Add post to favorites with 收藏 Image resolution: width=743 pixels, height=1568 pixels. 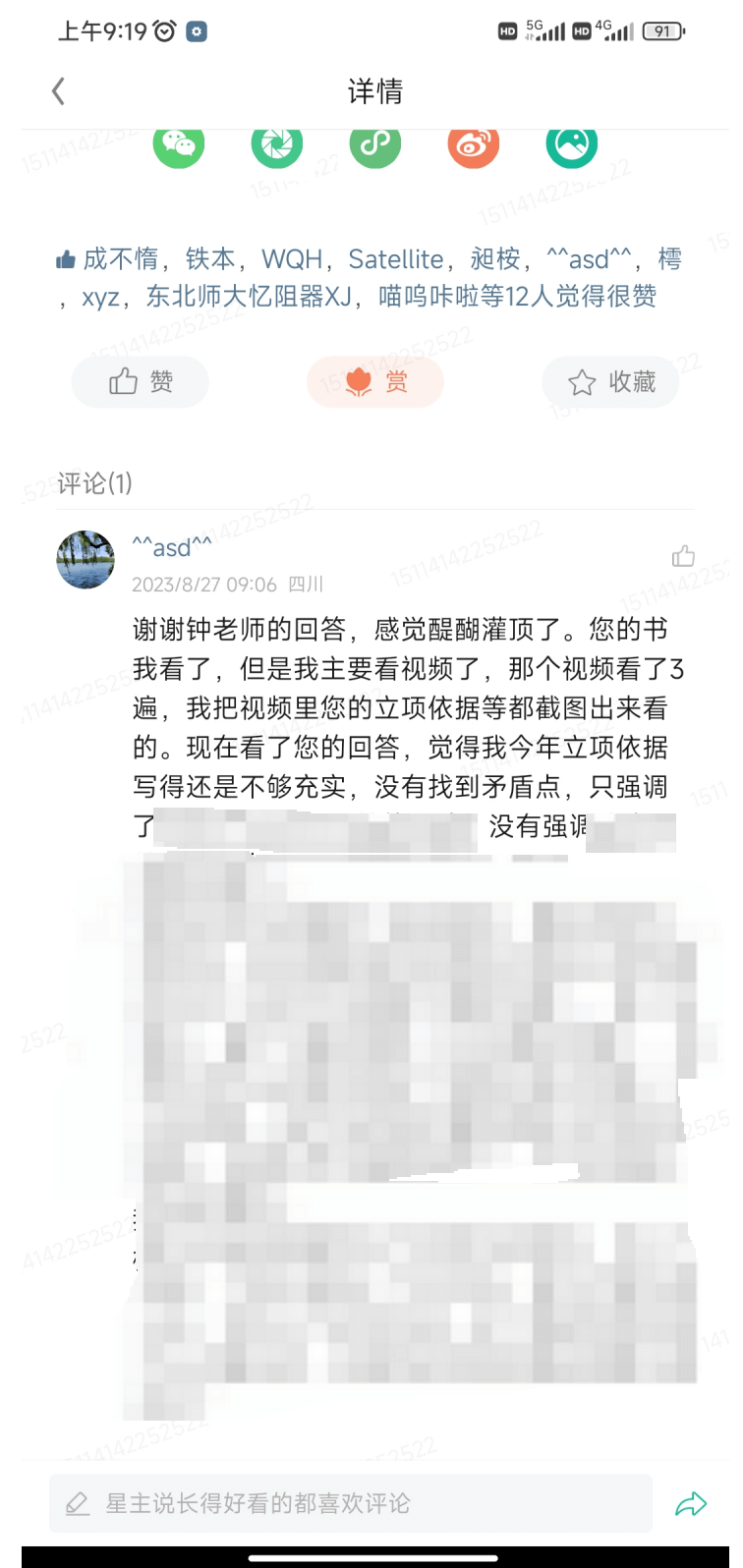[610, 381]
